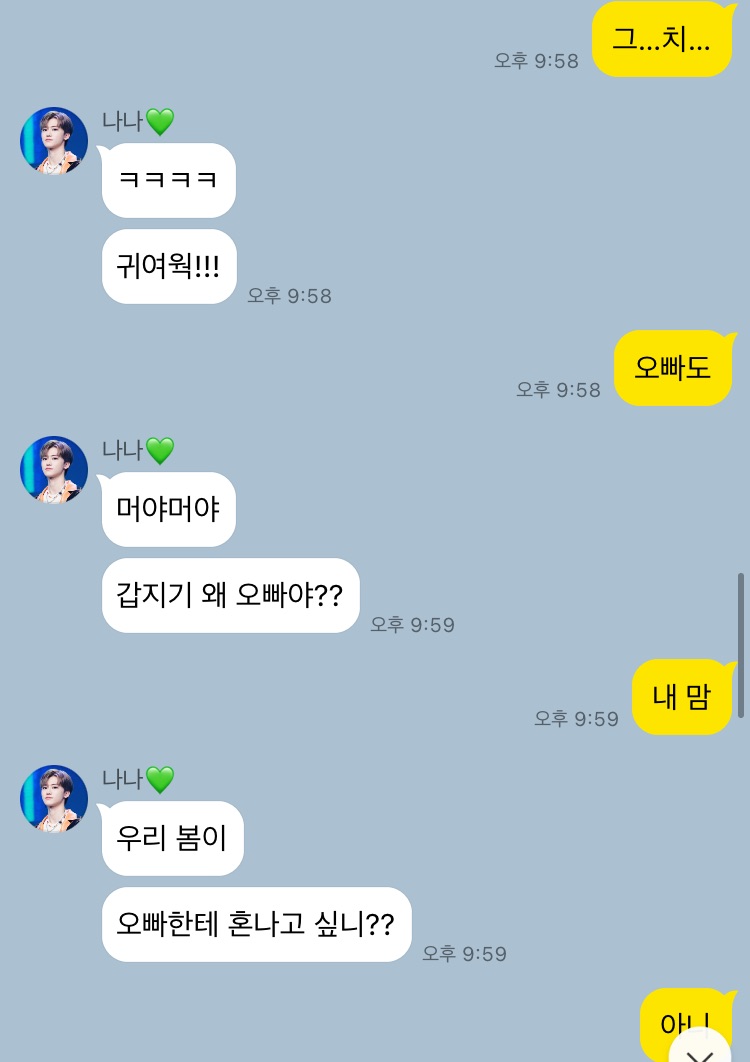Open 나나's profile photo beside 머야머야 message
The width and height of the screenshot is (750, 1062).
[54, 470]
